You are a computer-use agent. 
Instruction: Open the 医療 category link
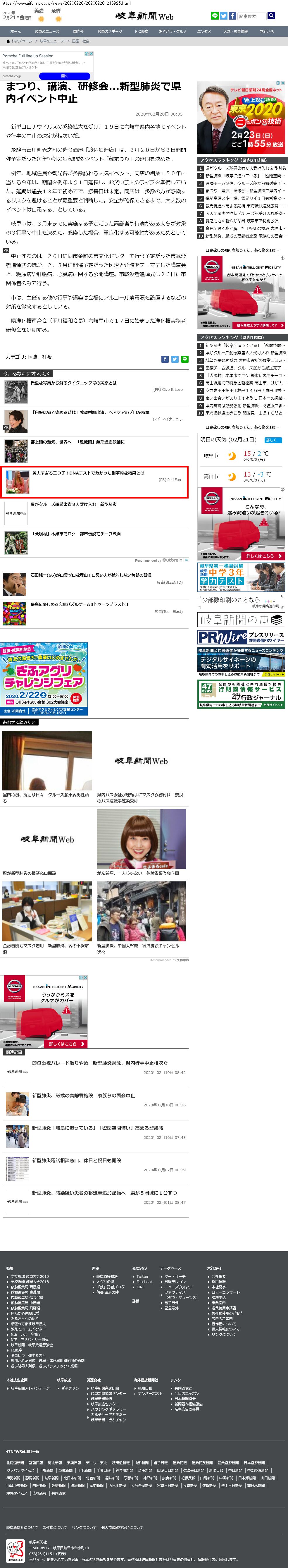(33, 357)
